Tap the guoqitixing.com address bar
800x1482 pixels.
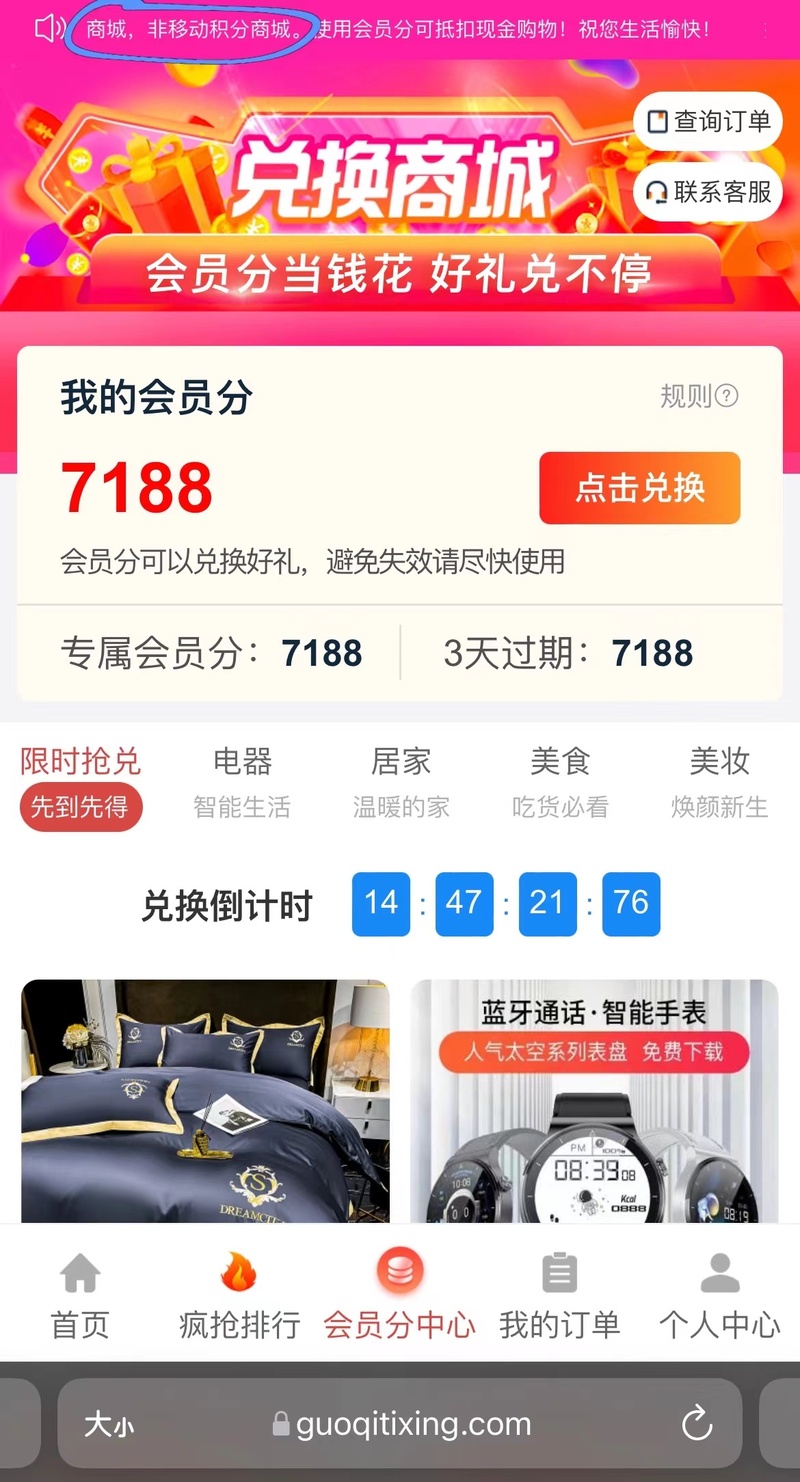[402, 1424]
